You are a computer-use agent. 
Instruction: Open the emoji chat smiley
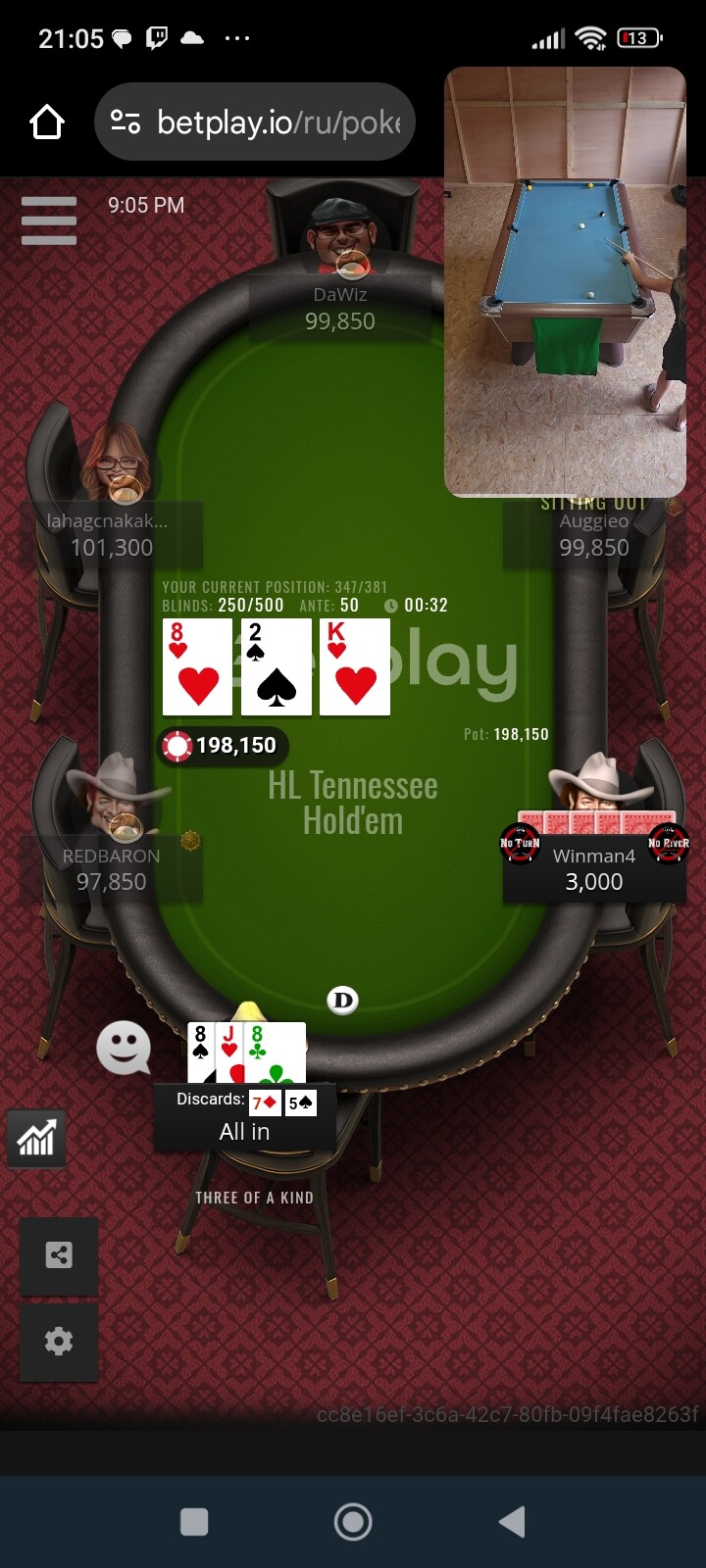pos(124,1048)
